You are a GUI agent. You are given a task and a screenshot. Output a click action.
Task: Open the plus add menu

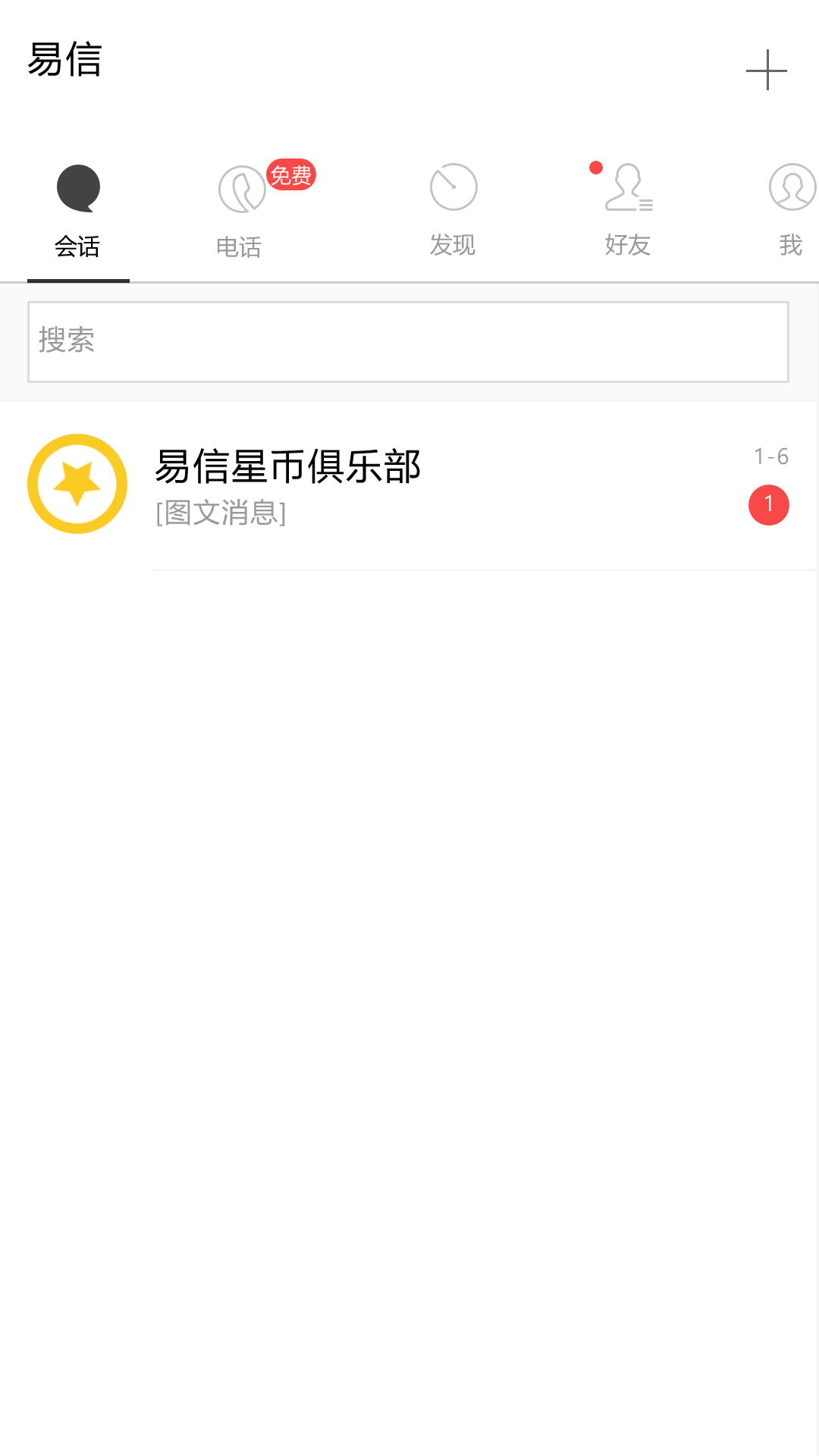click(x=766, y=71)
